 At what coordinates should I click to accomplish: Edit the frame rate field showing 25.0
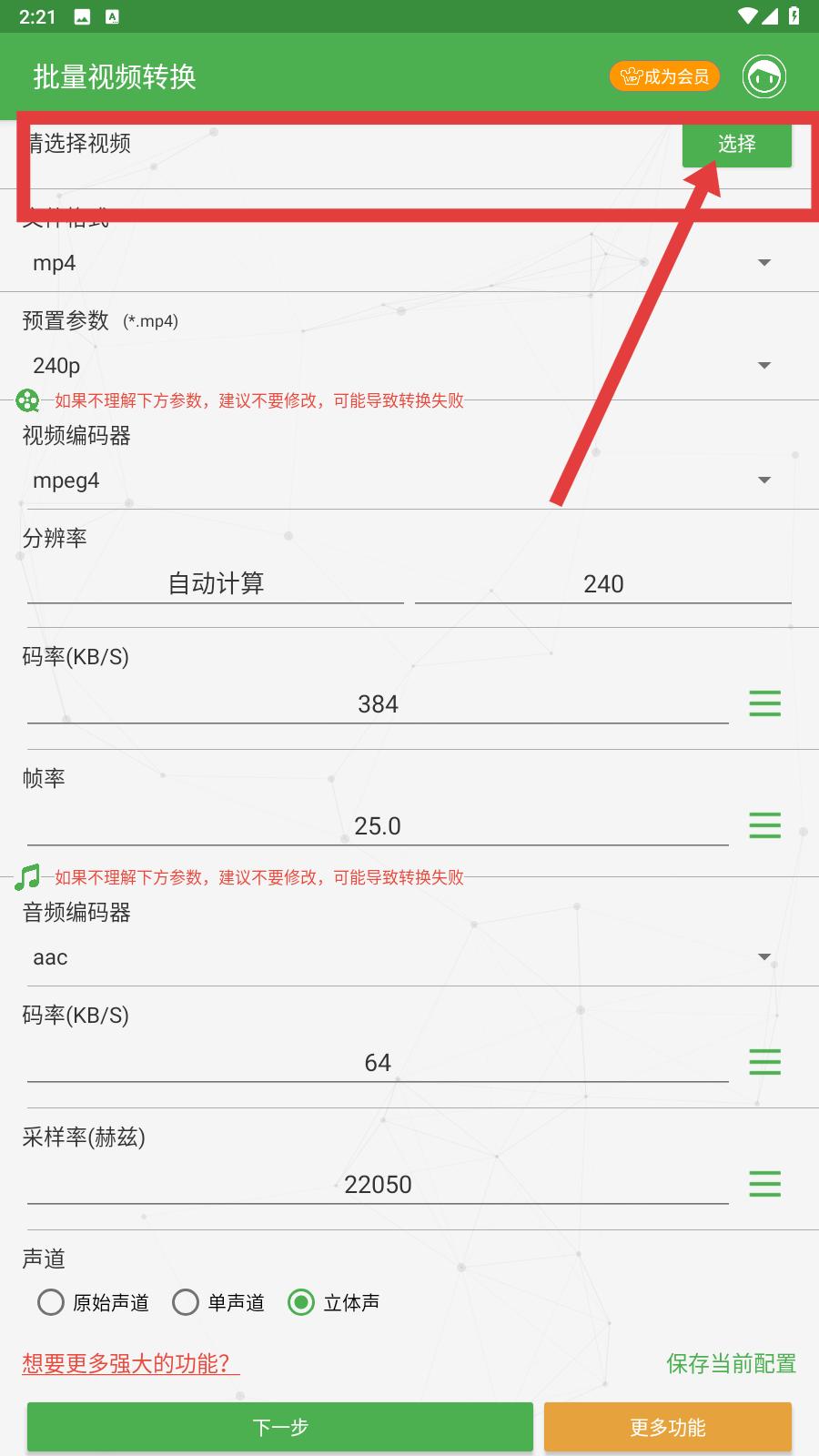(x=378, y=825)
